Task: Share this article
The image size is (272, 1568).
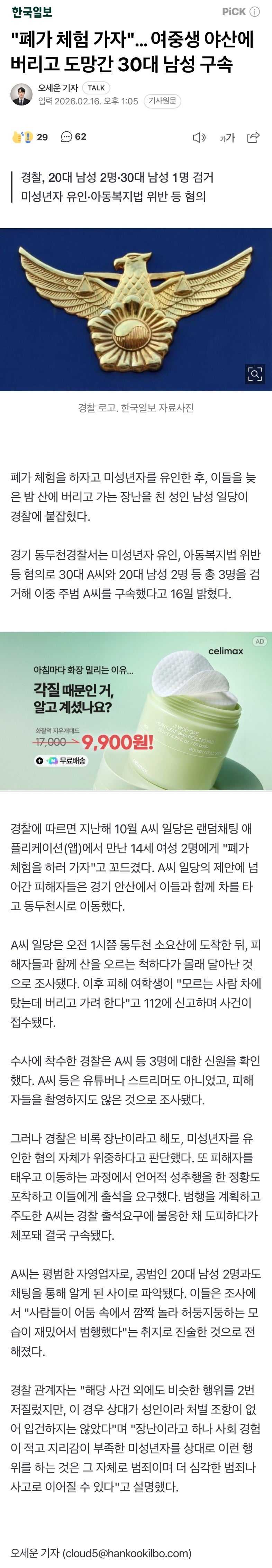Action: [x=254, y=137]
